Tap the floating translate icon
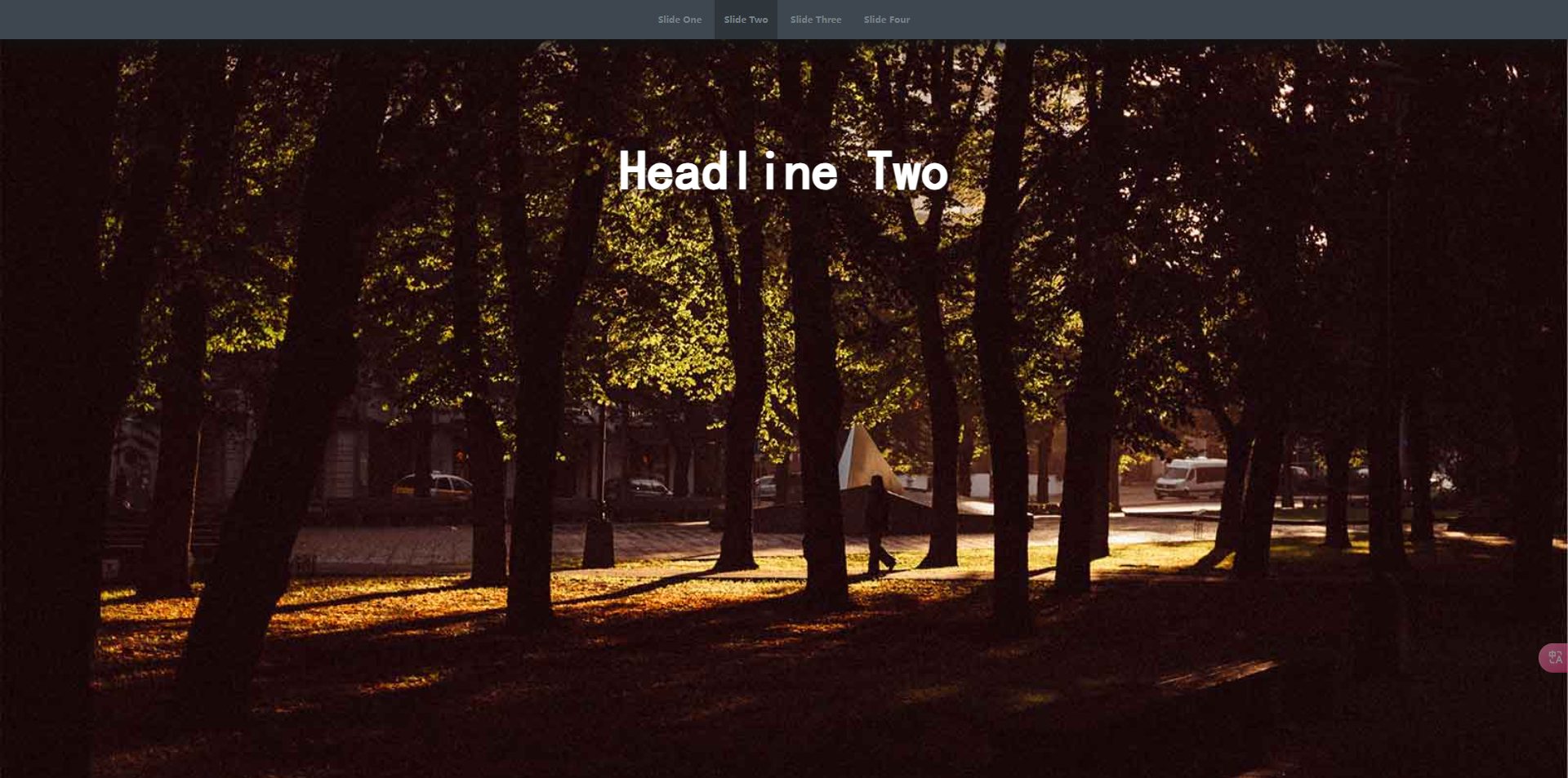Viewport: 1568px width, 778px height. click(x=1554, y=657)
